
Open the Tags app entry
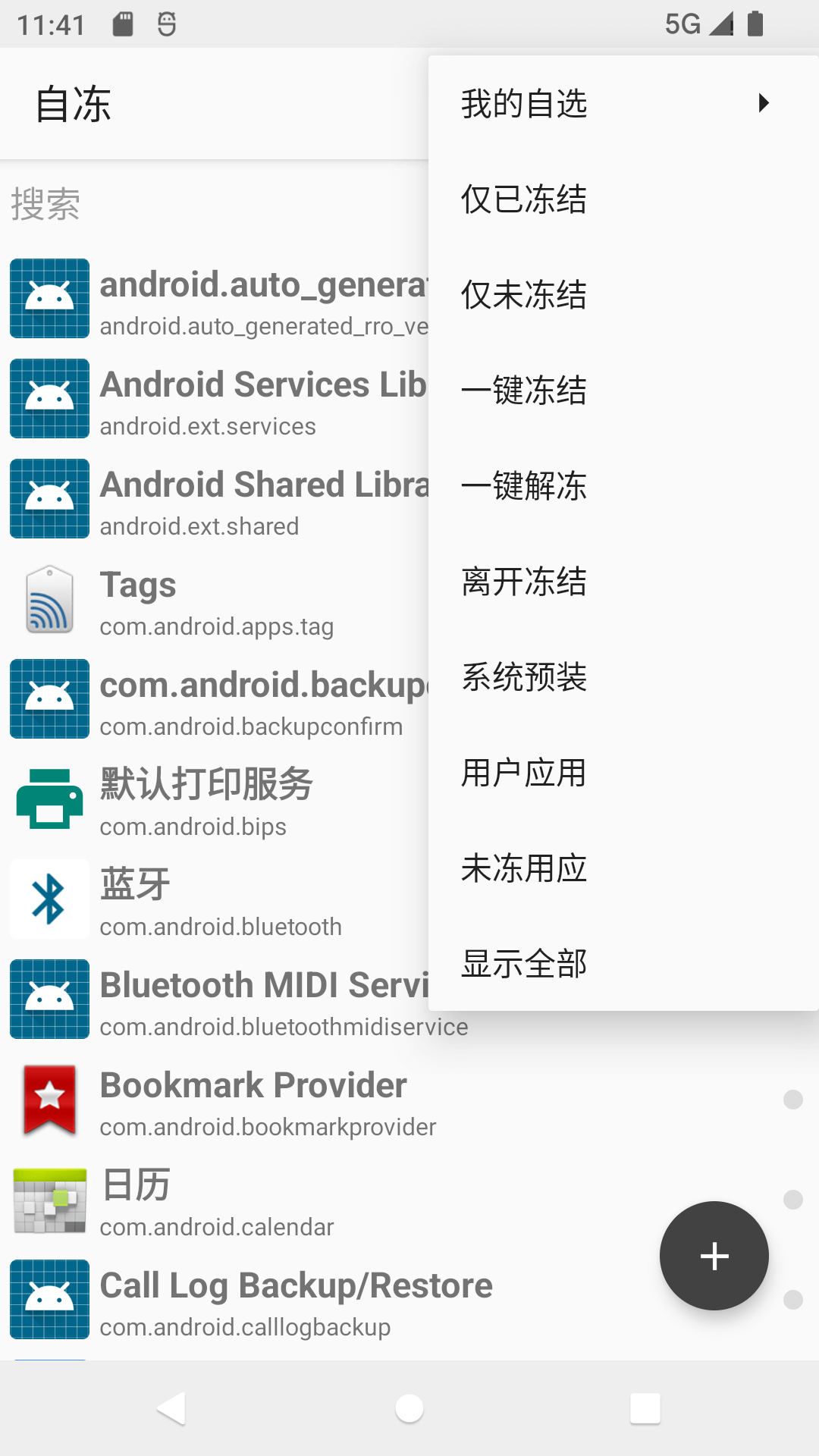coord(216,599)
